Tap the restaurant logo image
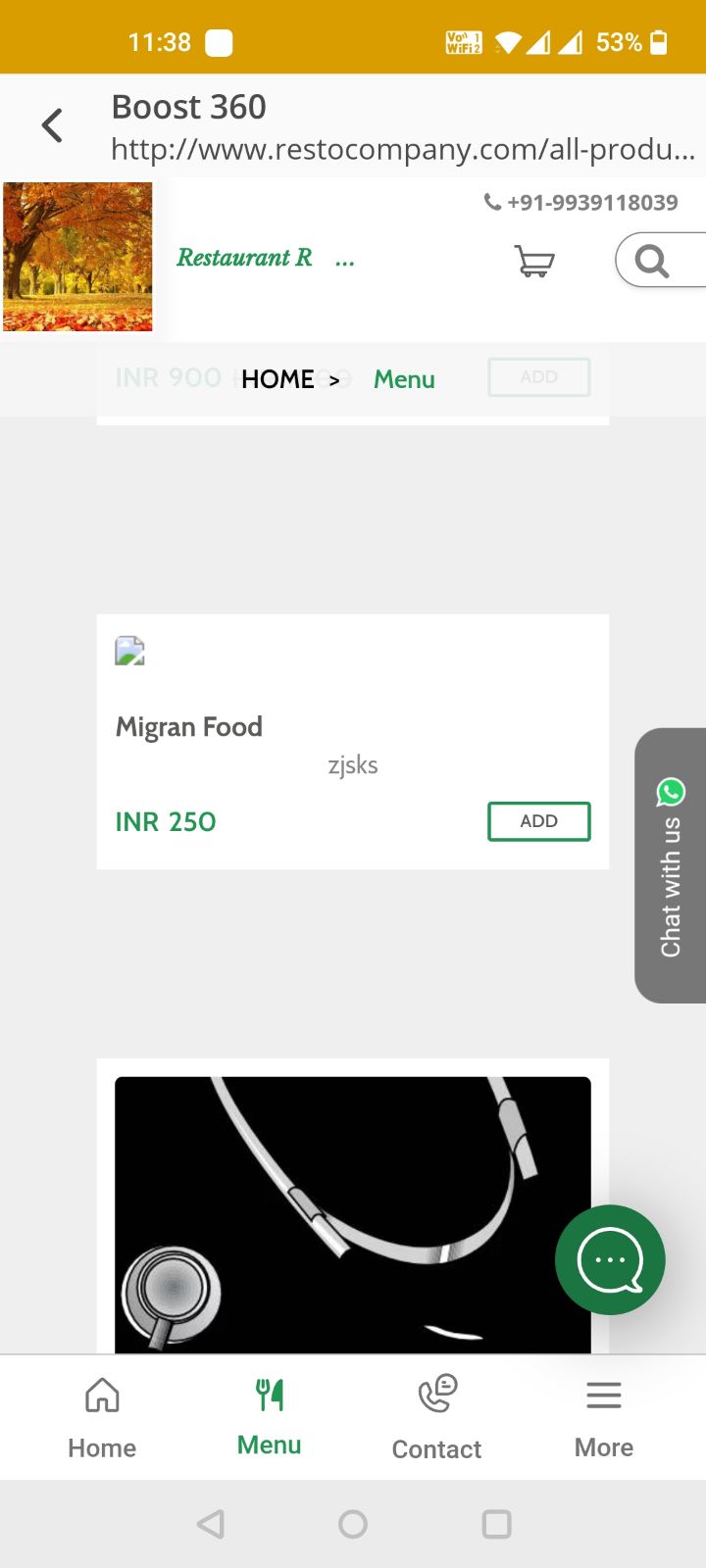The image size is (706, 1568). 78,257
